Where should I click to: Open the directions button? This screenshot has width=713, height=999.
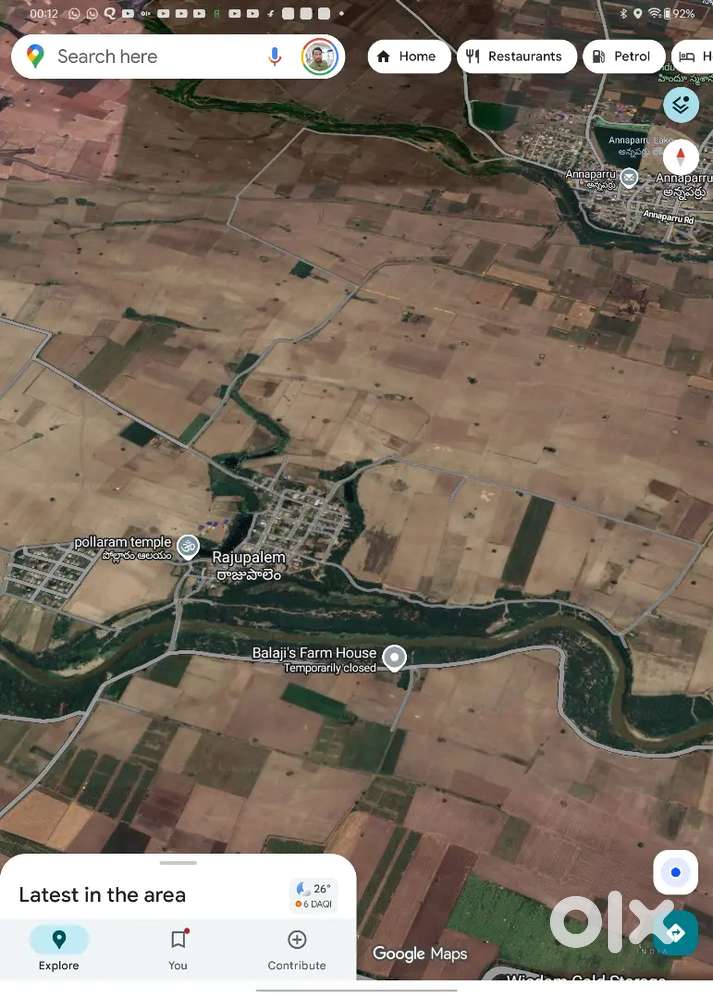click(676, 932)
